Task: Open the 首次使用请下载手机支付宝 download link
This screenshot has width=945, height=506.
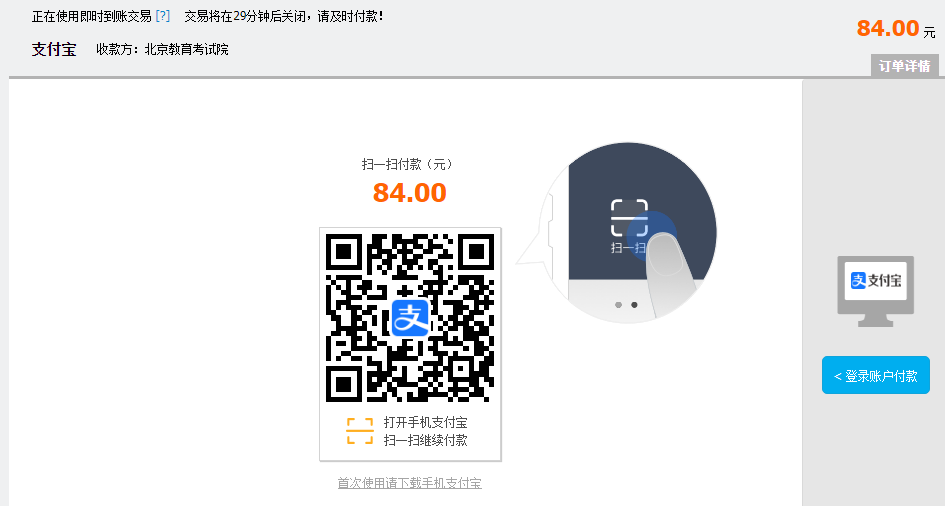Action: (409, 483)
